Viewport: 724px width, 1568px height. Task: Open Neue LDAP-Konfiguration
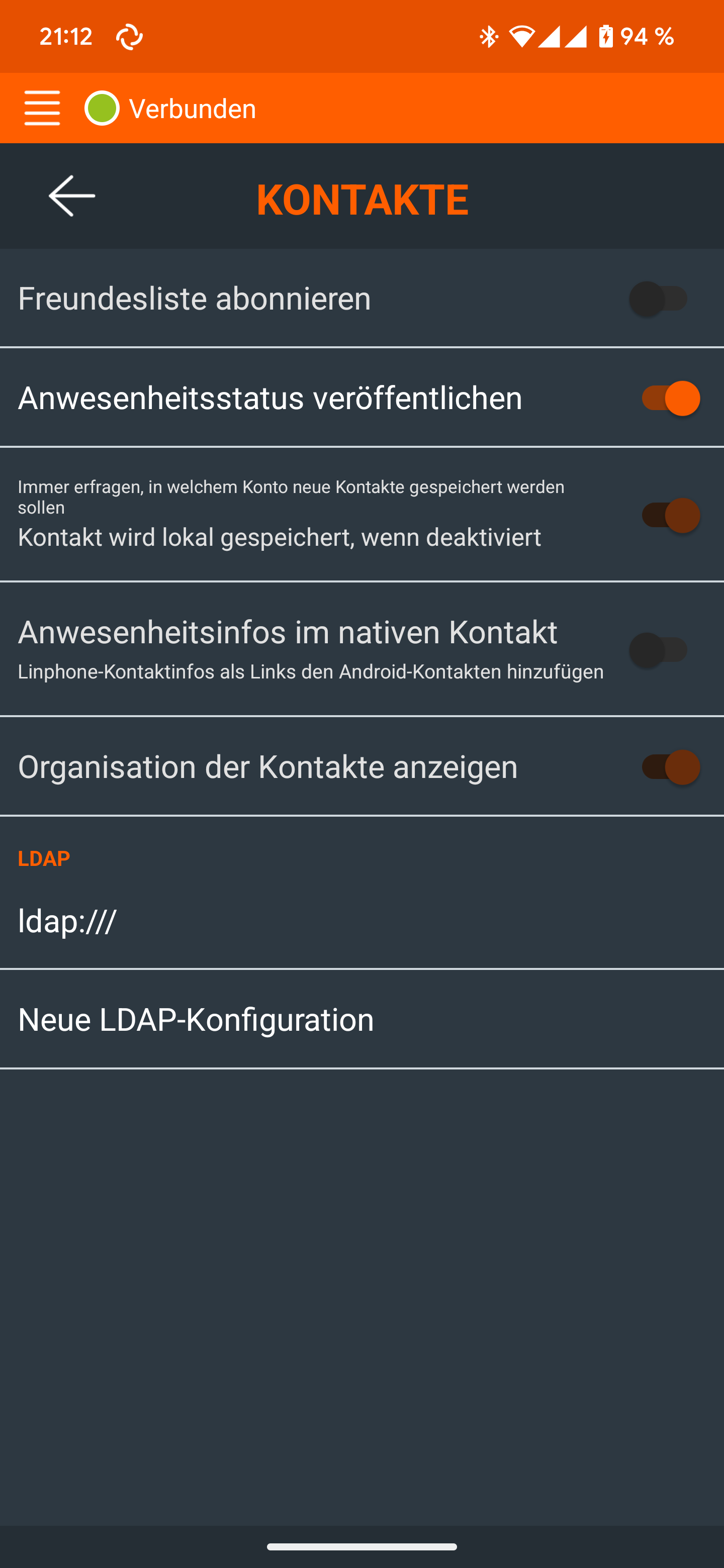coord(361,1020)
